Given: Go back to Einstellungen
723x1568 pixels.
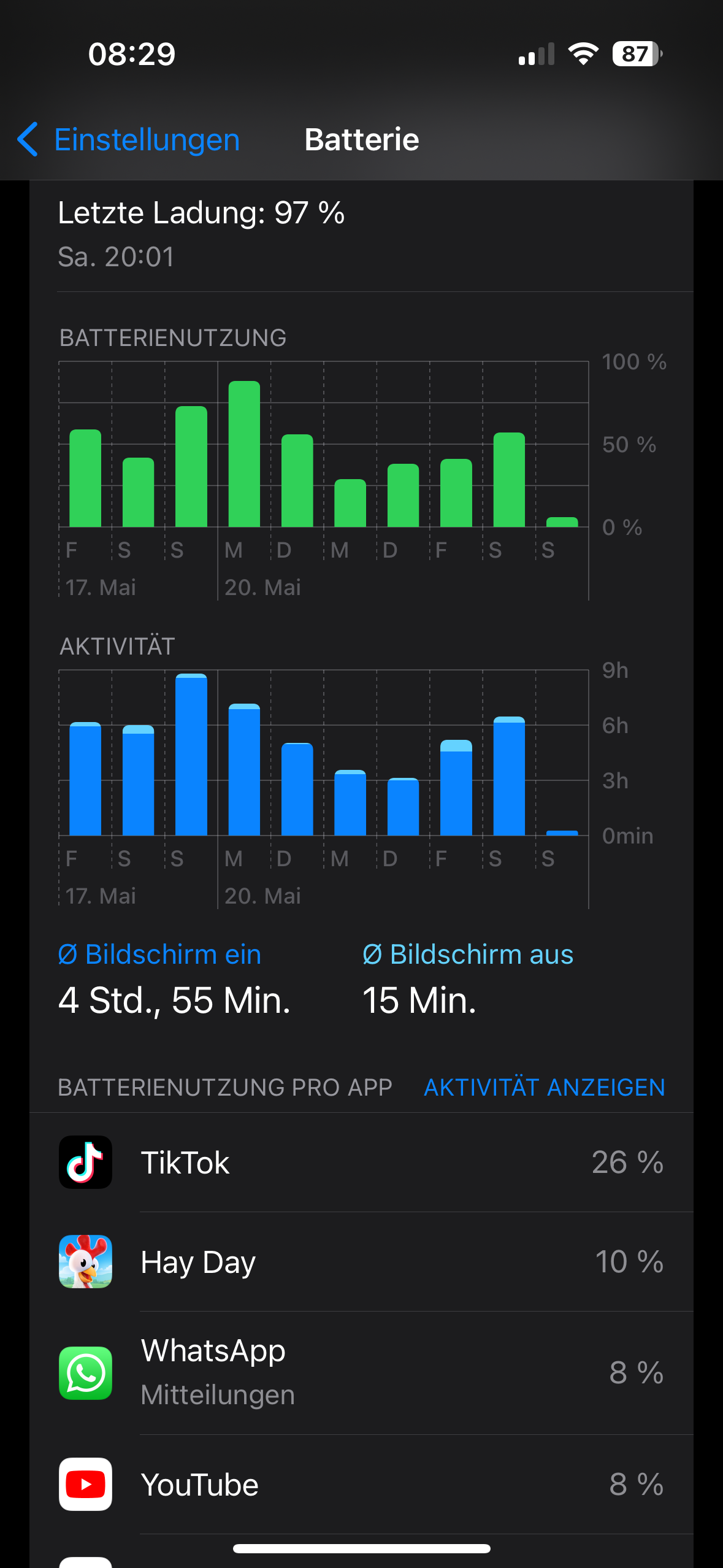Looking at the screenshot, I should [x=129, y=140].
